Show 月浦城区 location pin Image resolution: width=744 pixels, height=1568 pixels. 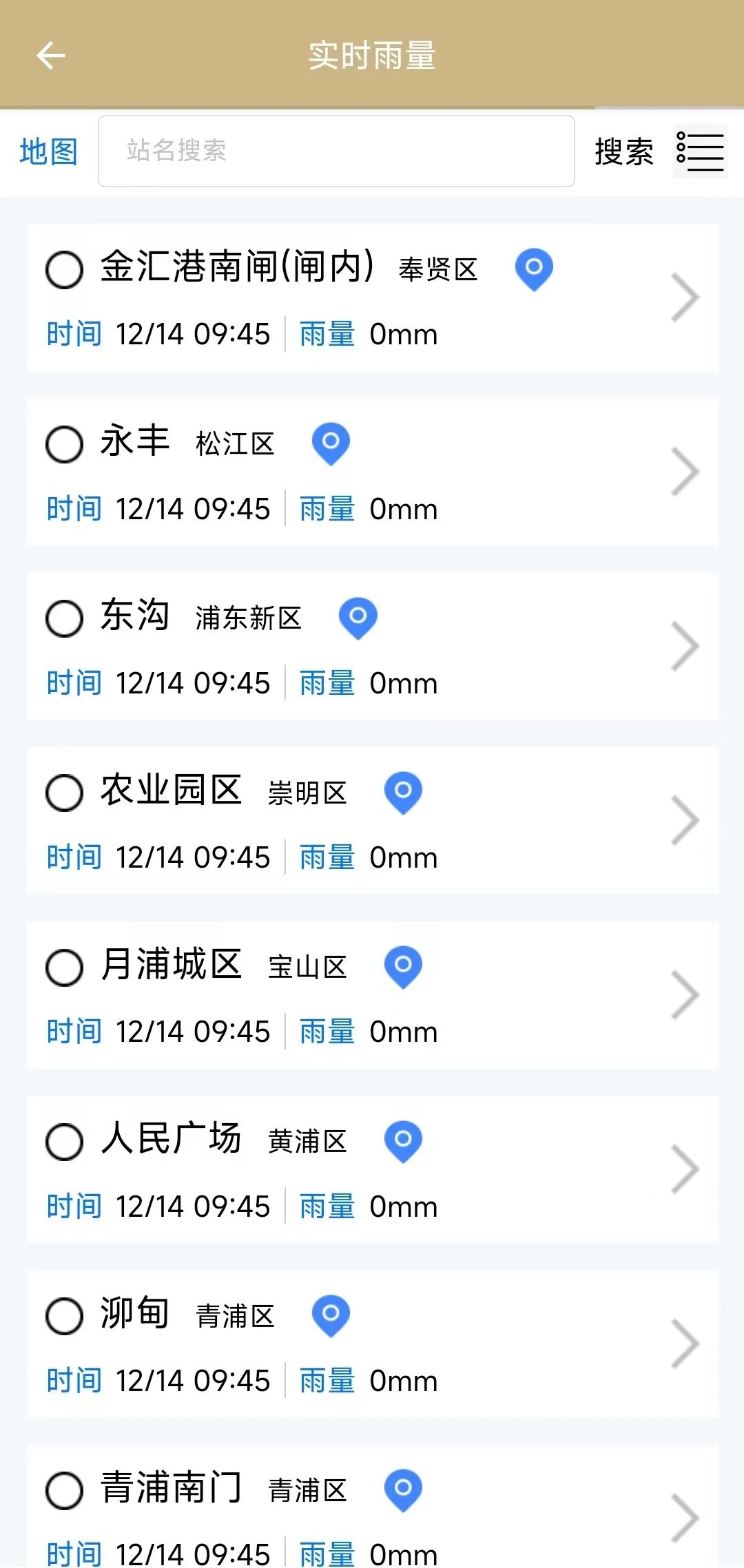click(403, 965)
